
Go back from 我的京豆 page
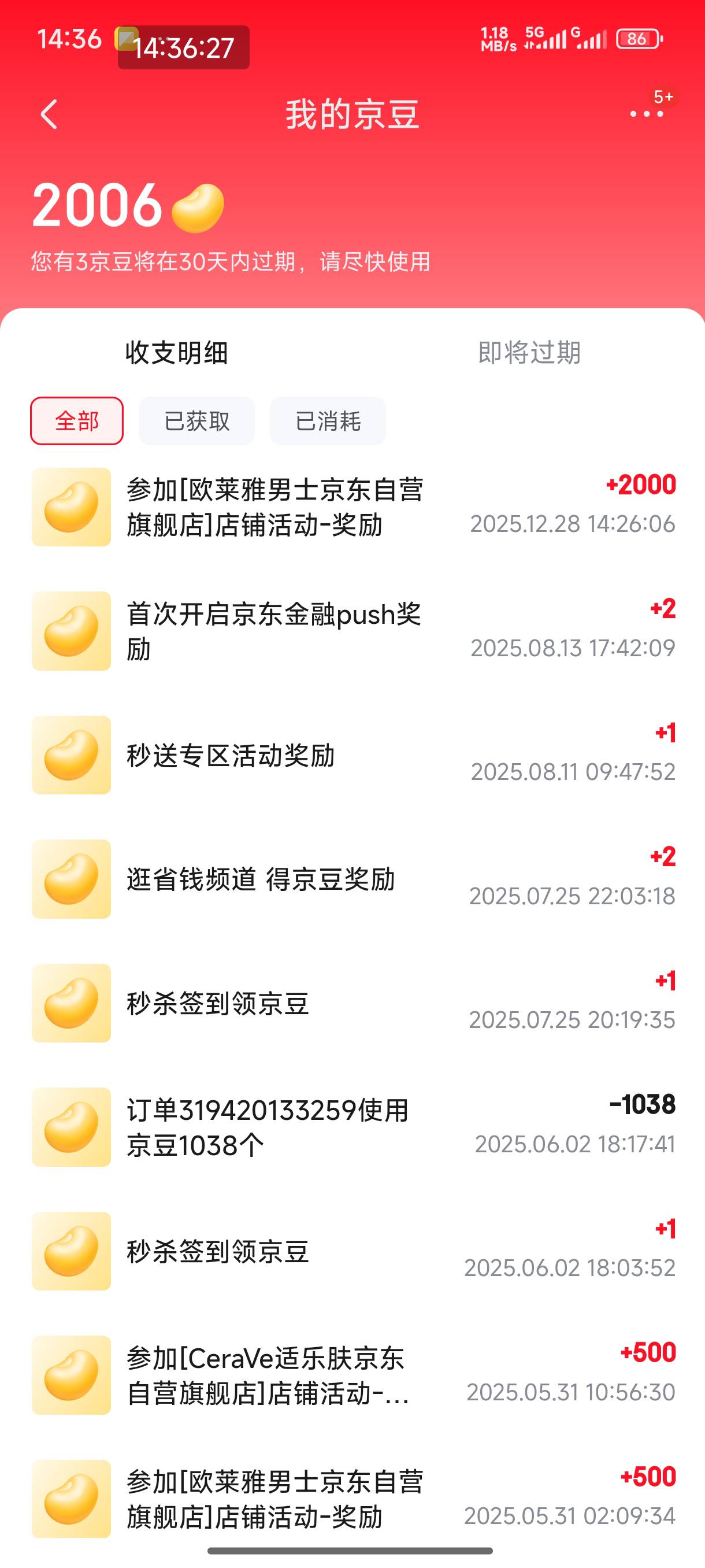click(49, 114)
